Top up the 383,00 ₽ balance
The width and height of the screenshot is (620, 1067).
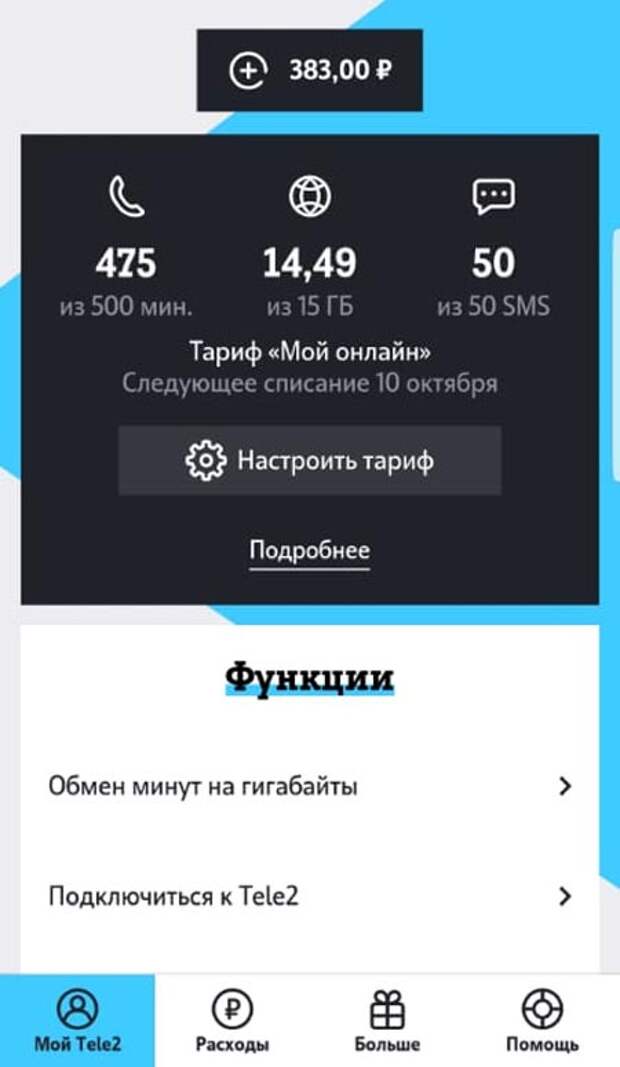310,70
